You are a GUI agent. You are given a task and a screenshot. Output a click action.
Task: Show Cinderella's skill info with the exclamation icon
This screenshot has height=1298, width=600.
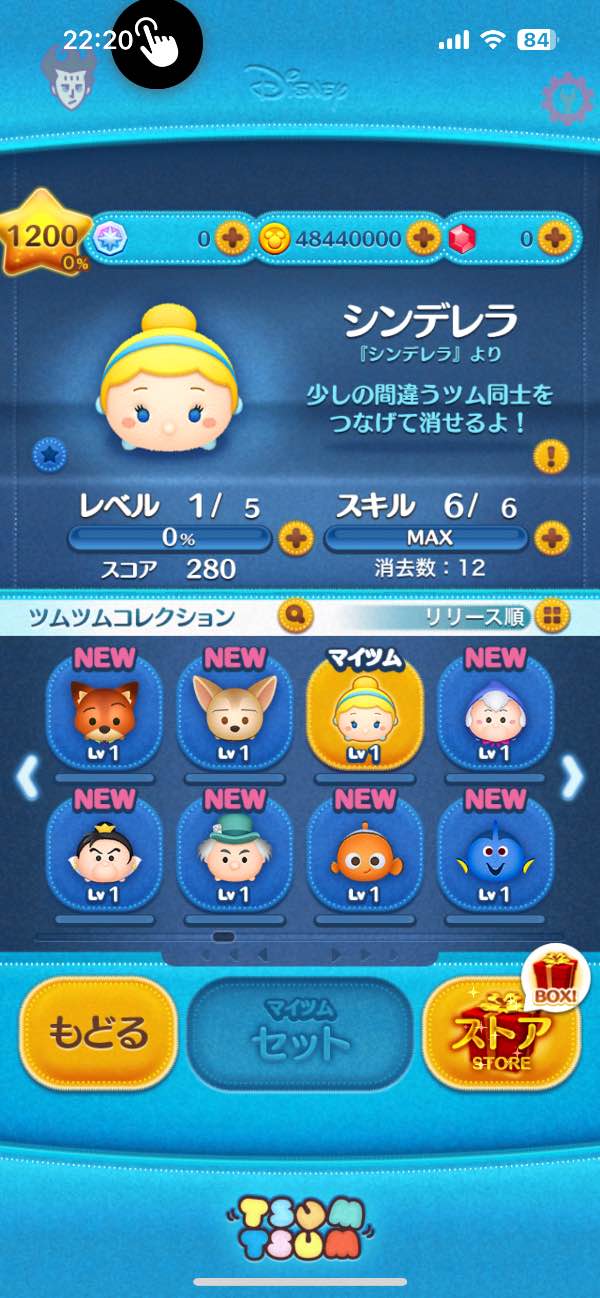click(x=550, y=457)
